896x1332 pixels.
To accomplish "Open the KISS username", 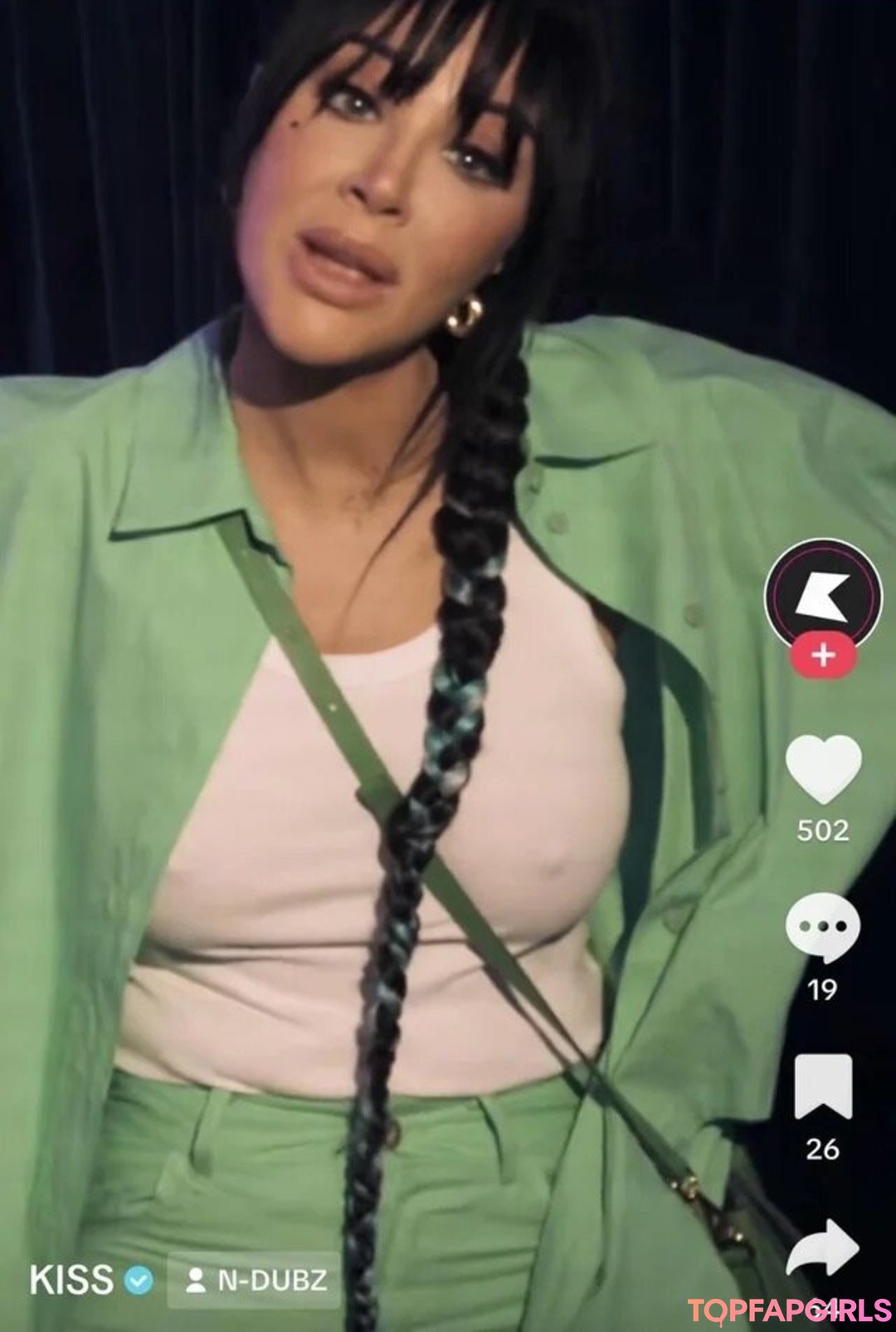I will click(71, 1280).
